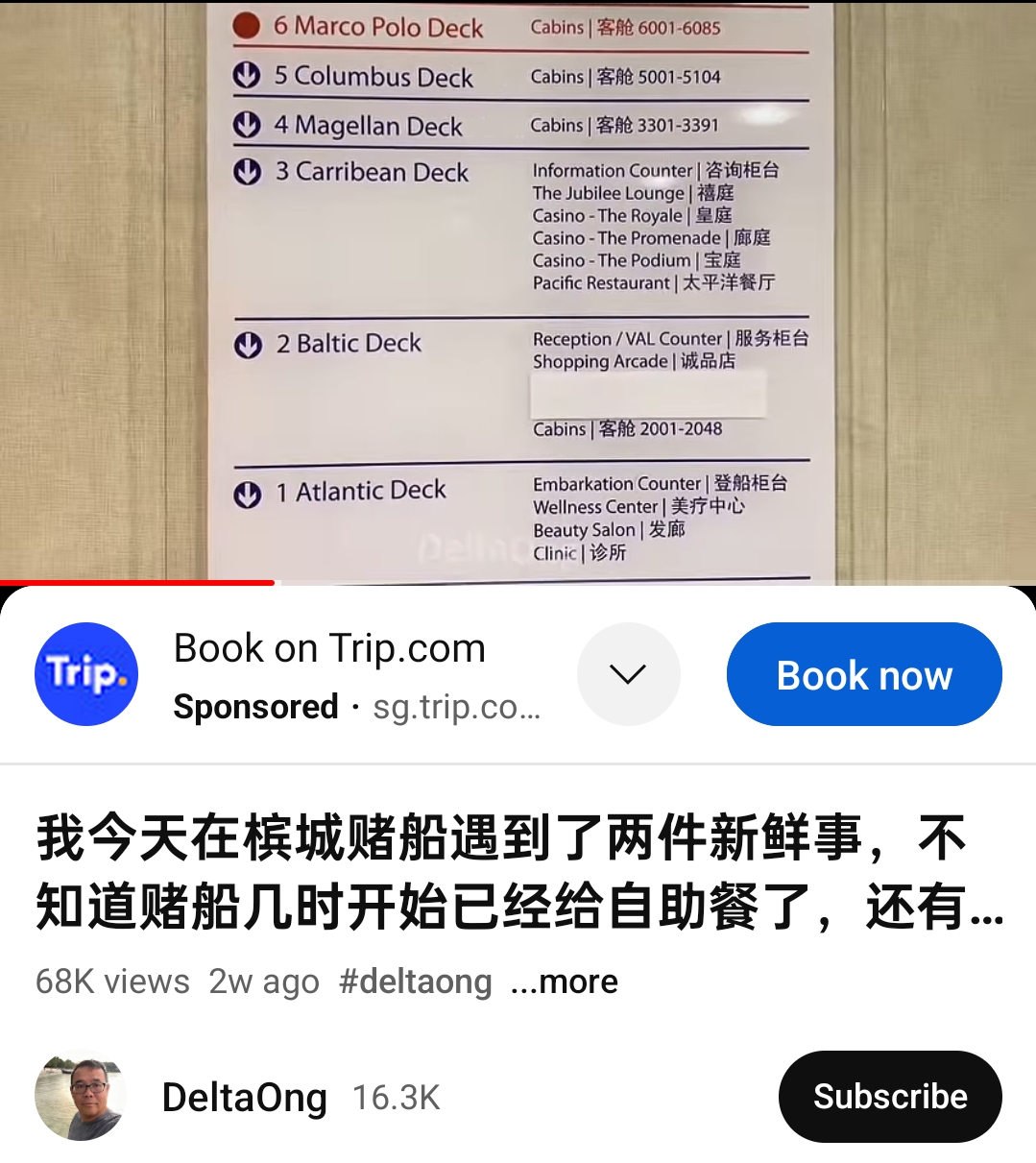Expand video description with ...more
1036x1163 pixels.
tap(566, 981)
